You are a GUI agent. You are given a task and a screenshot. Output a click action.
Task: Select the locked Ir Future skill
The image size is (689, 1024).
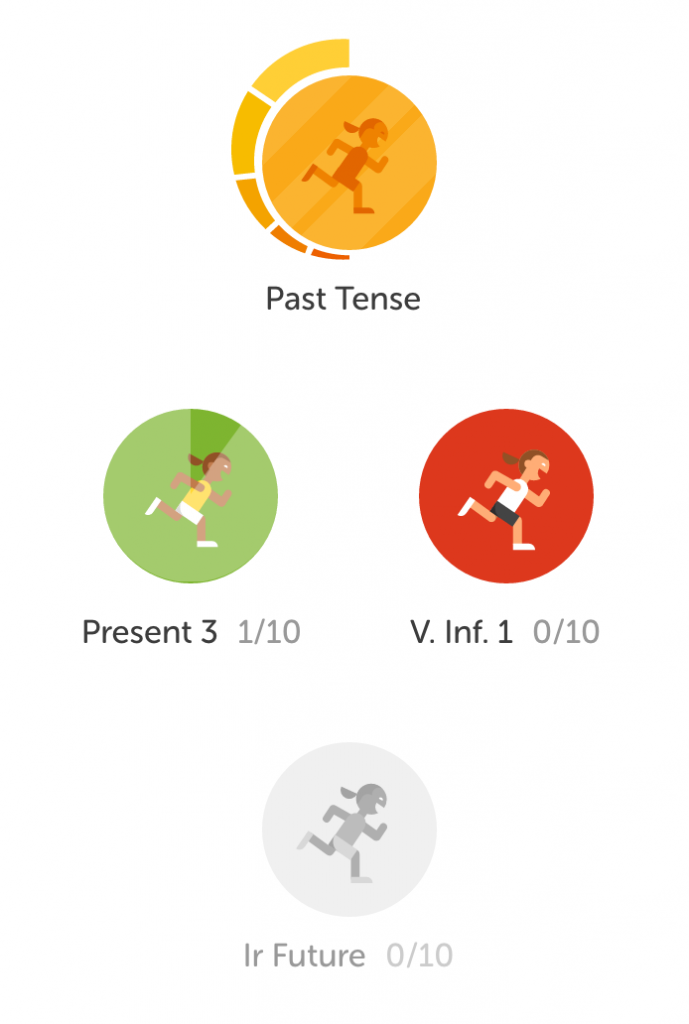pos(349,828)
